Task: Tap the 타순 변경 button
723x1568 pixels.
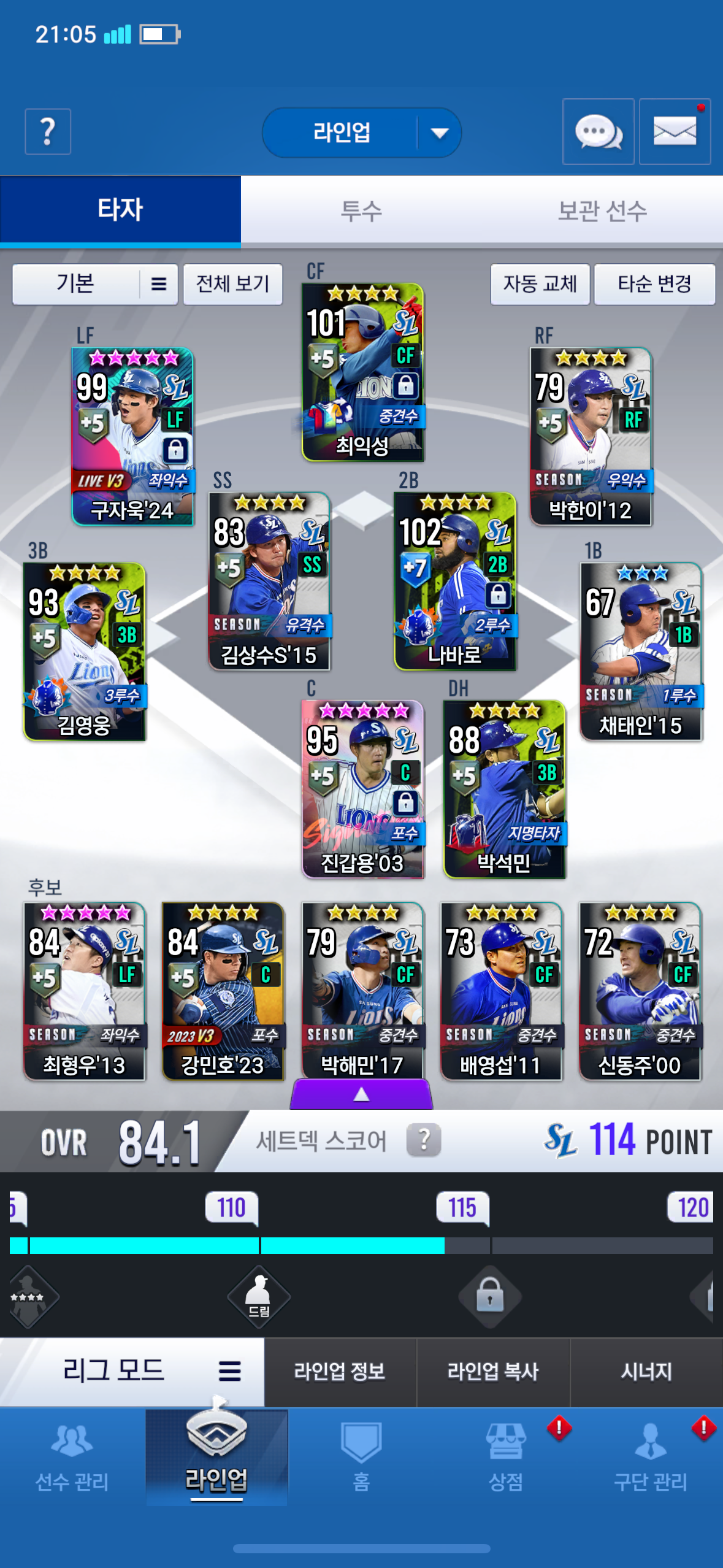Action: (x=654, y=284)
